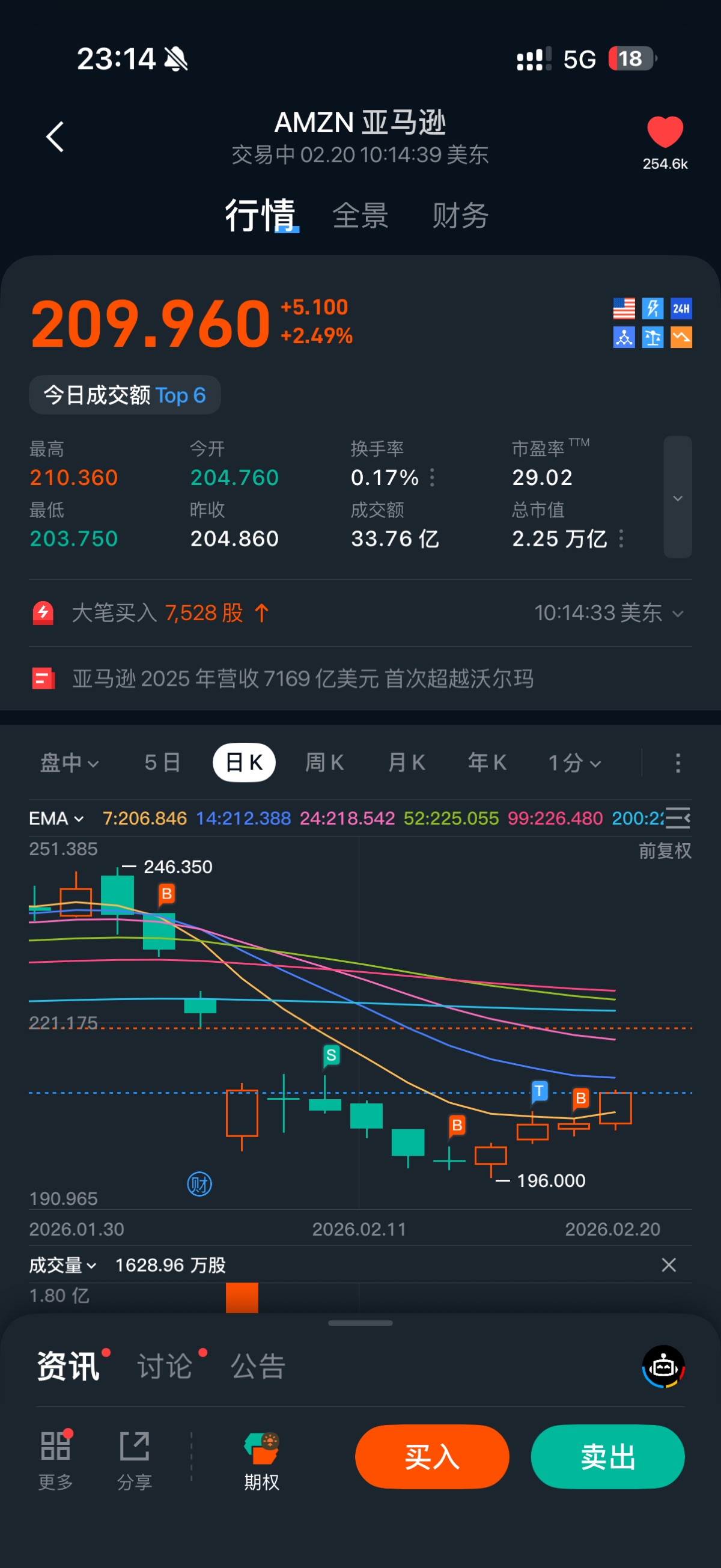Image resolution: width=721 pixels, height=1568 pixels.
Task: Select the 5日 chart period
Action: [162, 763]
